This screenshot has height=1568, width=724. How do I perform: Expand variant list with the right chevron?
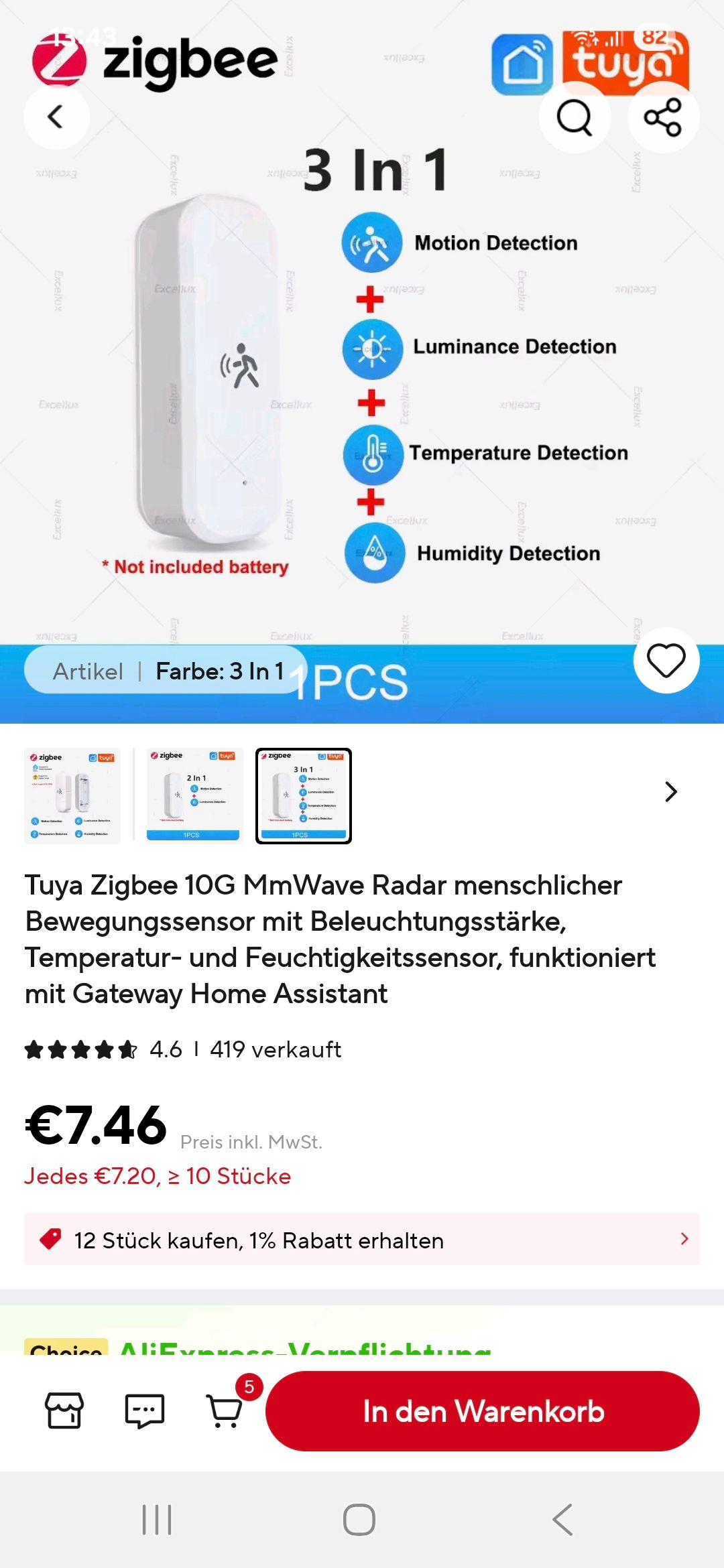pyautogui.click(x=670, y=792)
